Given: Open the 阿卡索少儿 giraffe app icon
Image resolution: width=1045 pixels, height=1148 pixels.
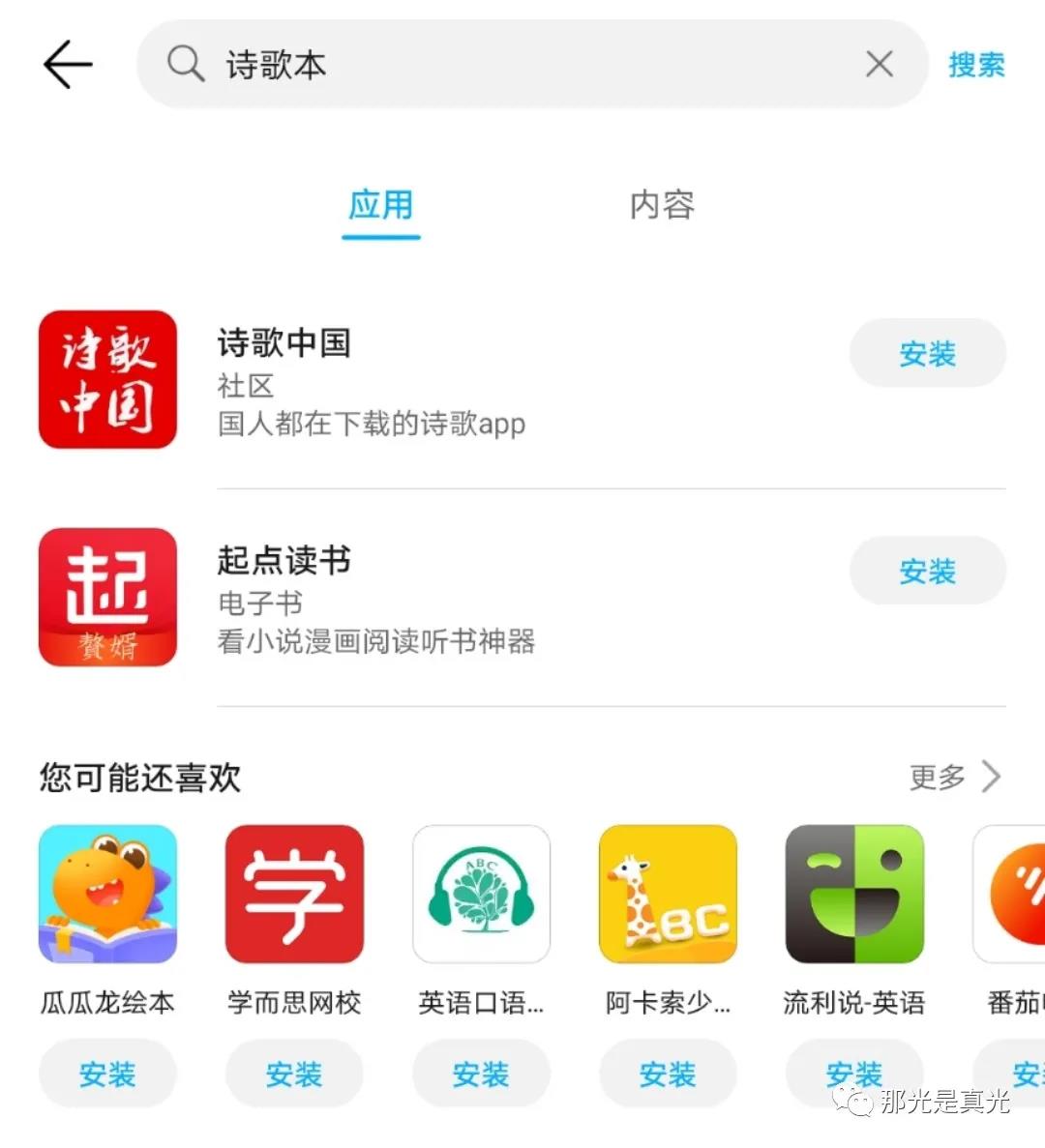Looking at the screenshot, I should coord(668,895).
